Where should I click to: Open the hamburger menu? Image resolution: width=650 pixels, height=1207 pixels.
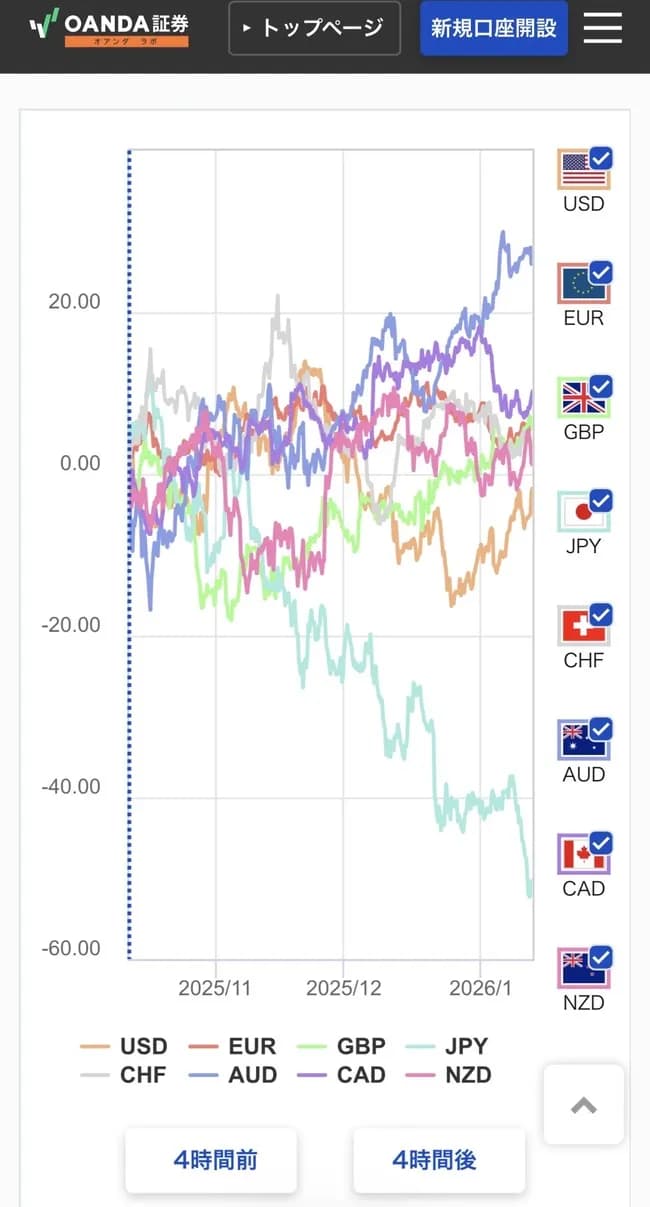[x=602, y=28]
